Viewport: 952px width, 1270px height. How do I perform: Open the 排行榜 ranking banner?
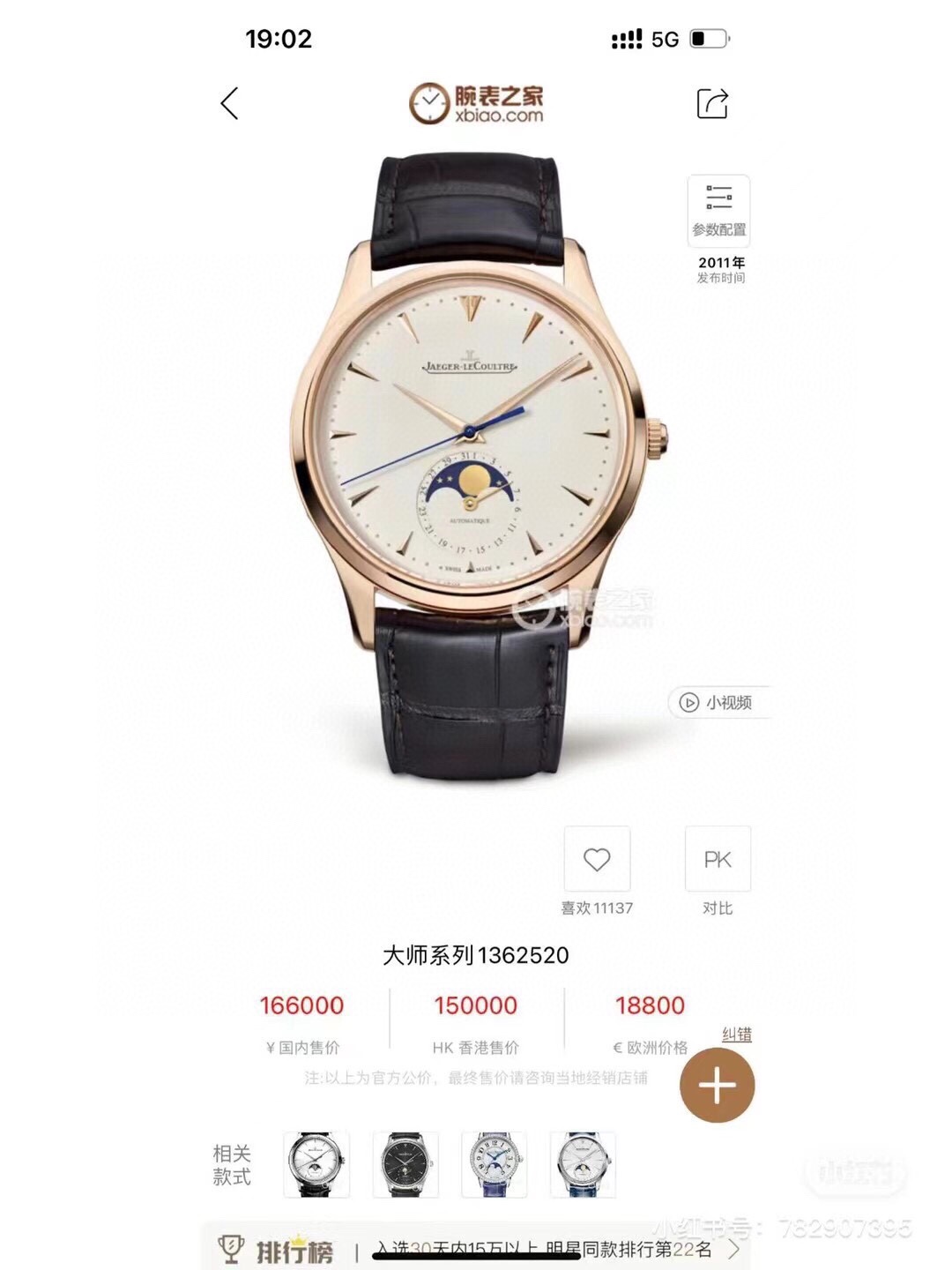coord(476,1249)
